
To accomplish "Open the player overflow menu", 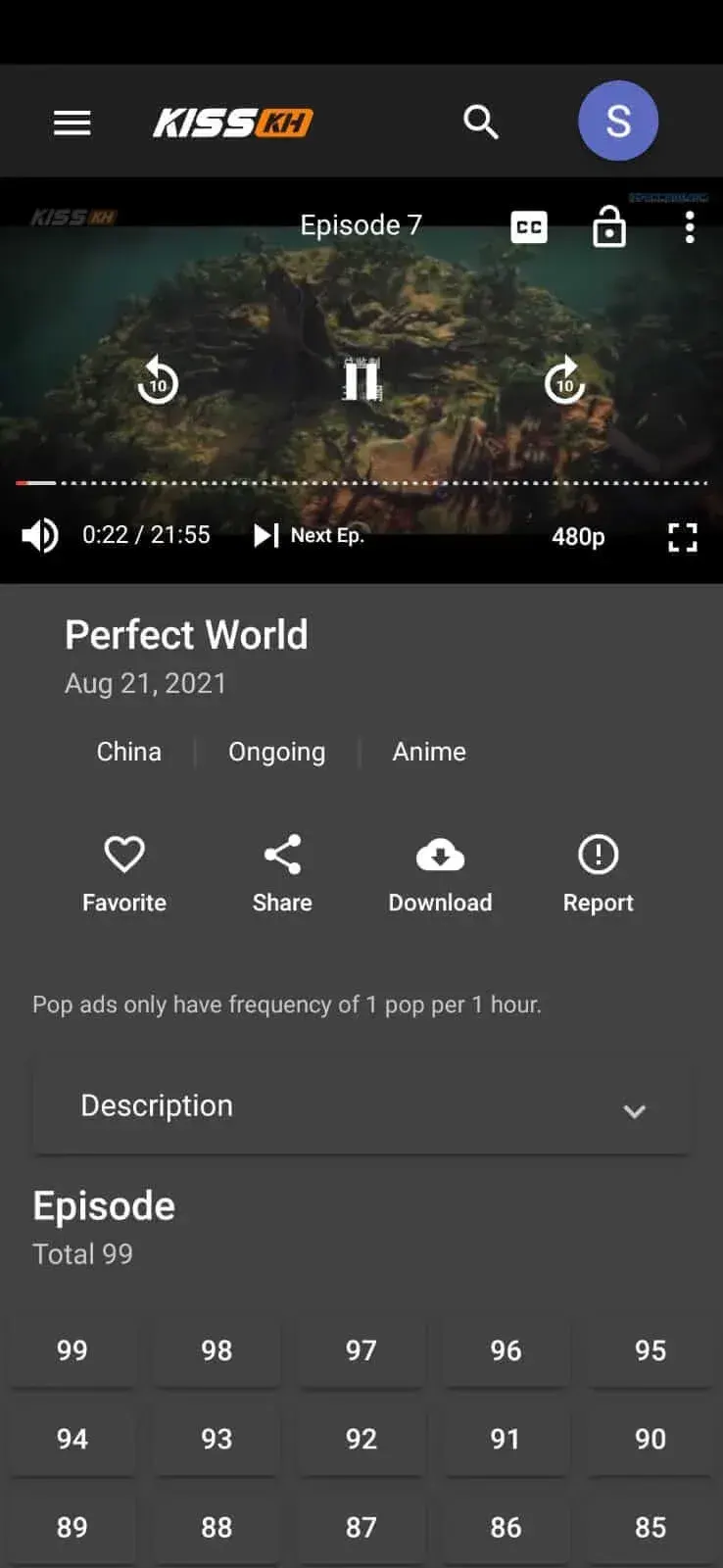I will pyautogui.click(x=690, y=227).
